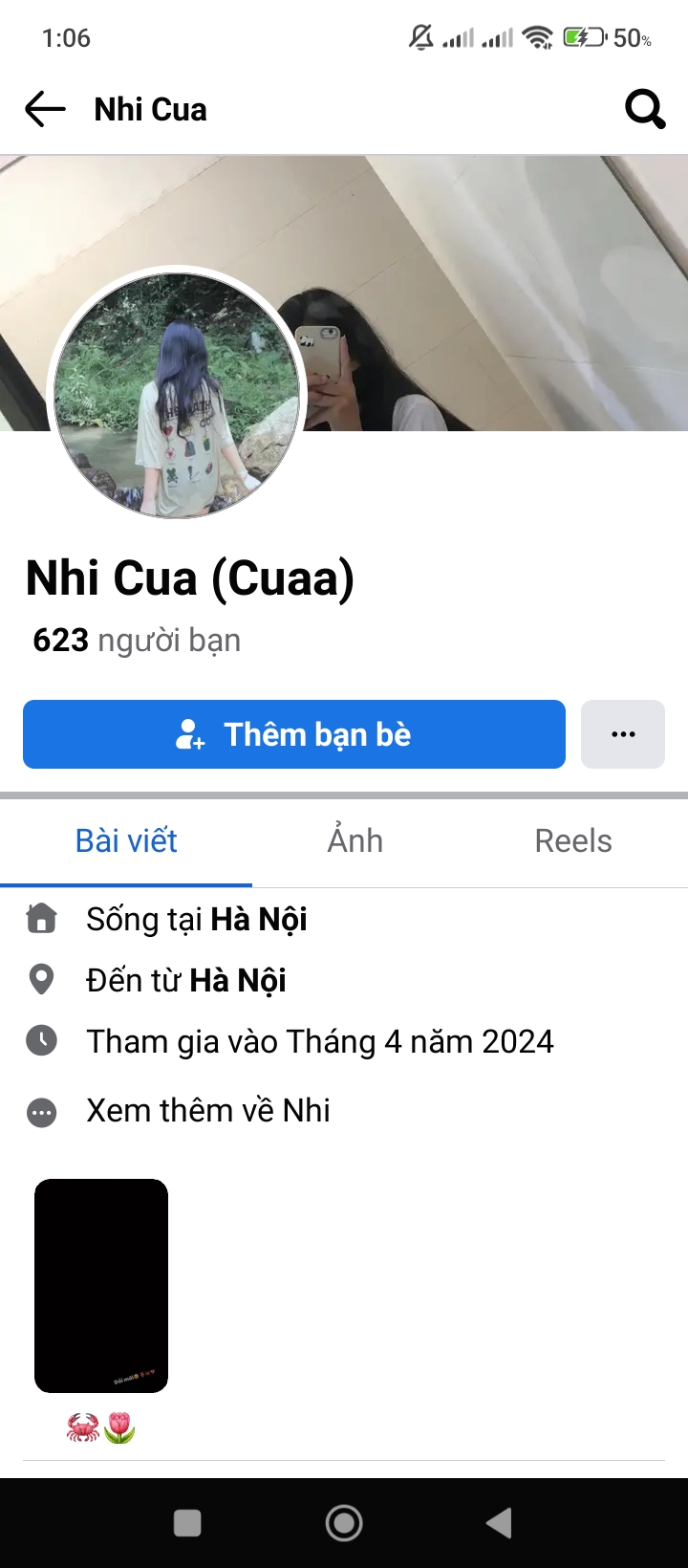Image resolution: width=688 pixels, height=1568 pixels.
Task: Tap the muted notification bell icon
Action: click(420, 36)
